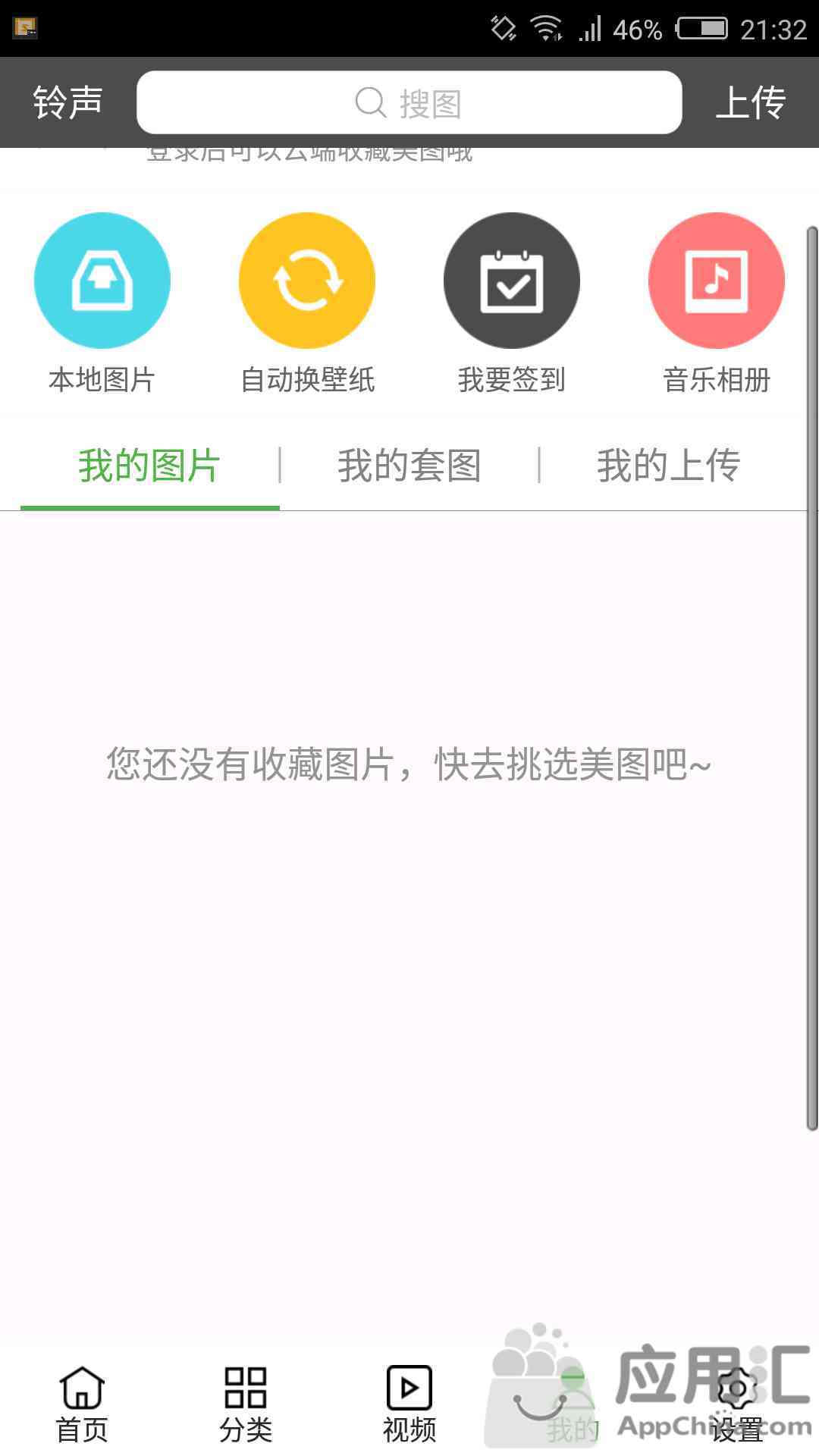Screen dimensions: 819x1456
Task: Select the 我的图片 tab
Action: tap(149, 465)
